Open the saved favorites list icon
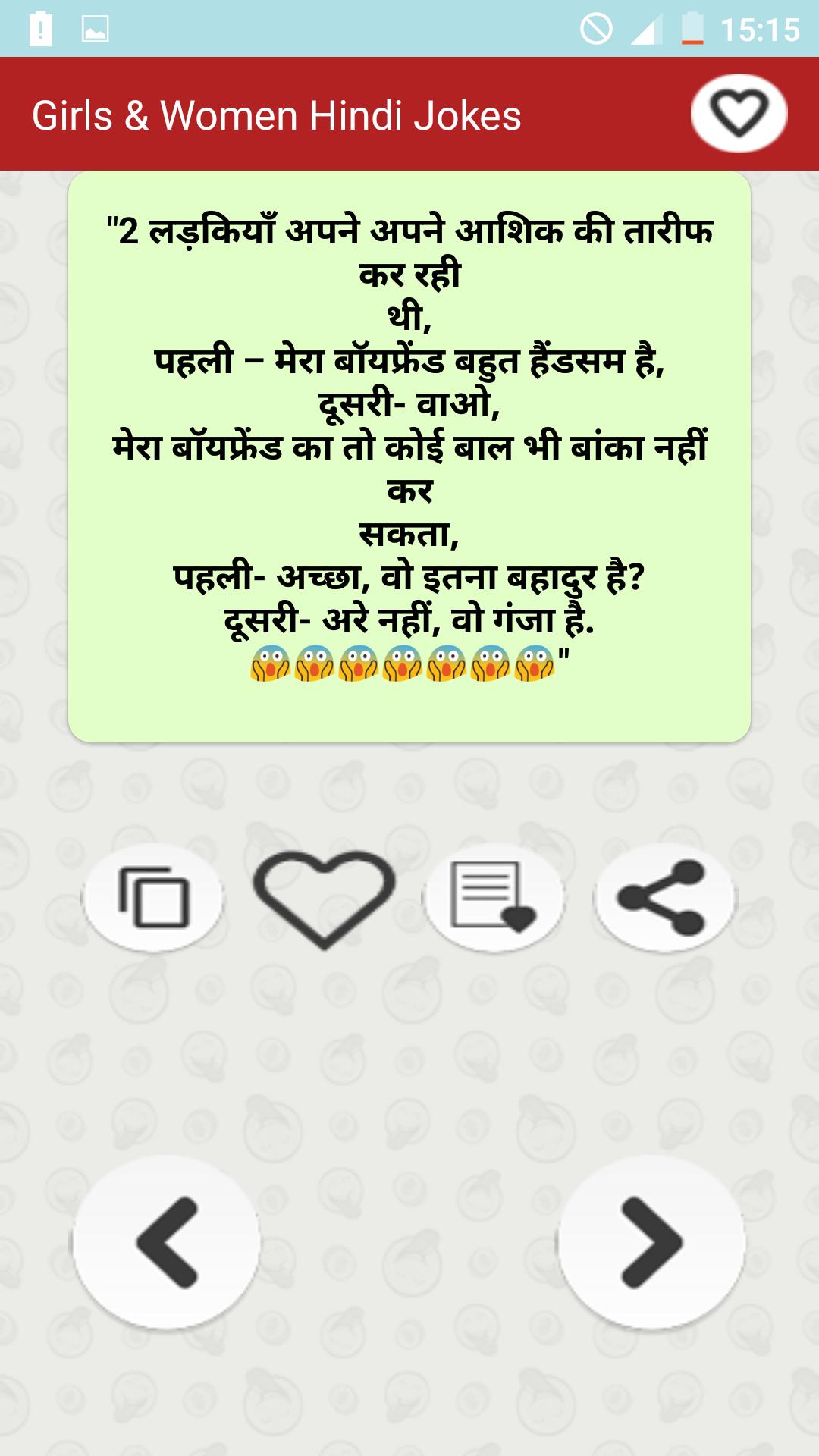Screen dimensions: 819x1456 click(494, 898)
